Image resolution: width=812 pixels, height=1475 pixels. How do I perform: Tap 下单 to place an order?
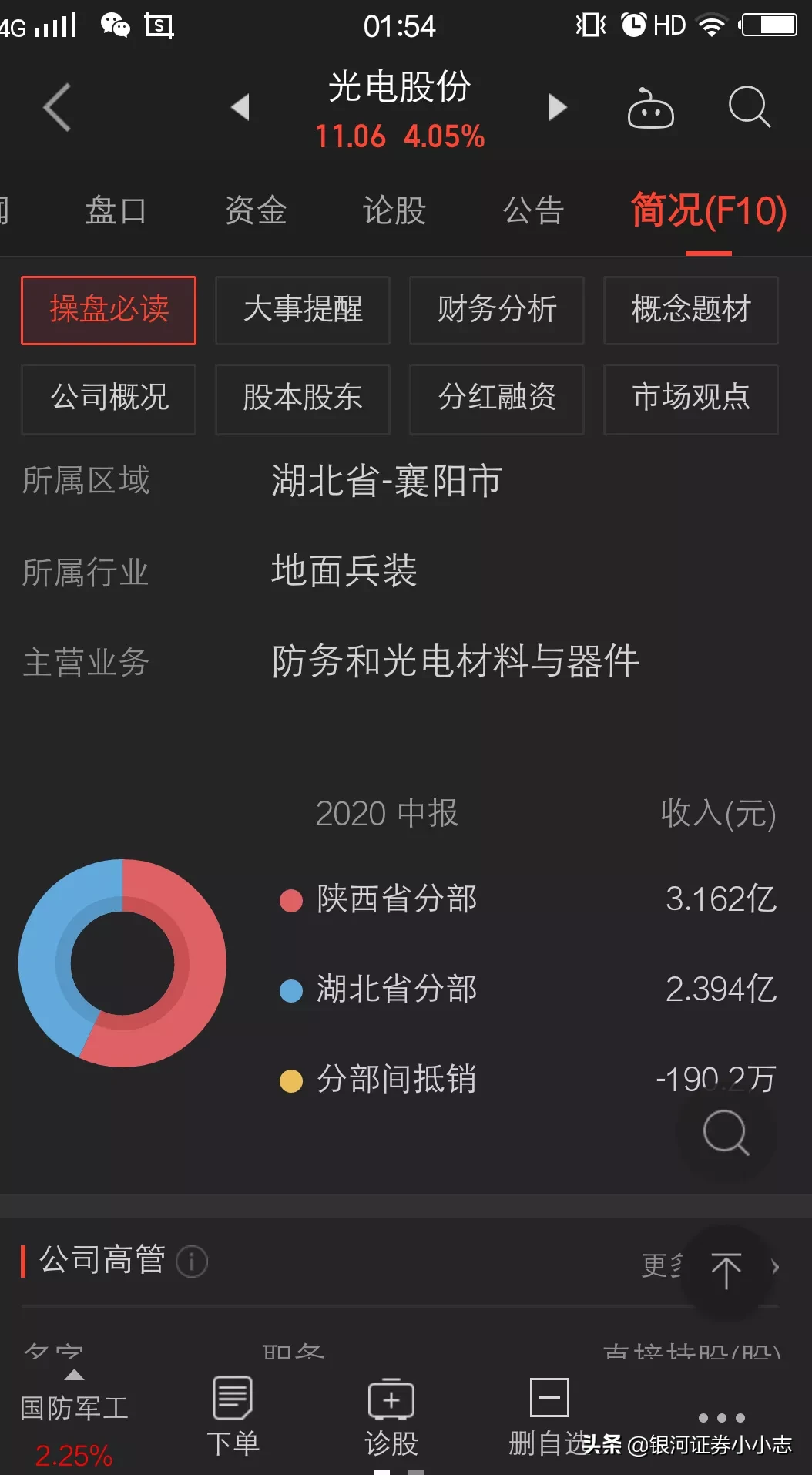click(x=233, y=1416)
